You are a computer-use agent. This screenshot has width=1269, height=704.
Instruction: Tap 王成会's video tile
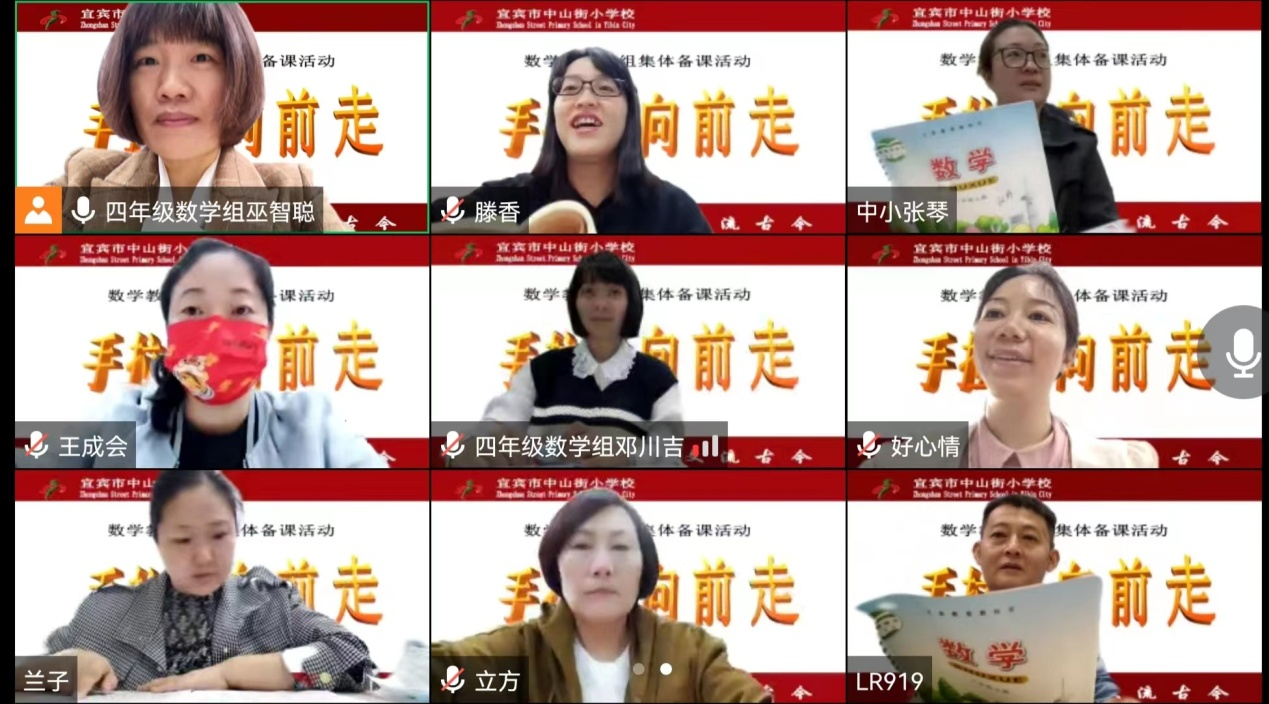(x=222, y=352)
